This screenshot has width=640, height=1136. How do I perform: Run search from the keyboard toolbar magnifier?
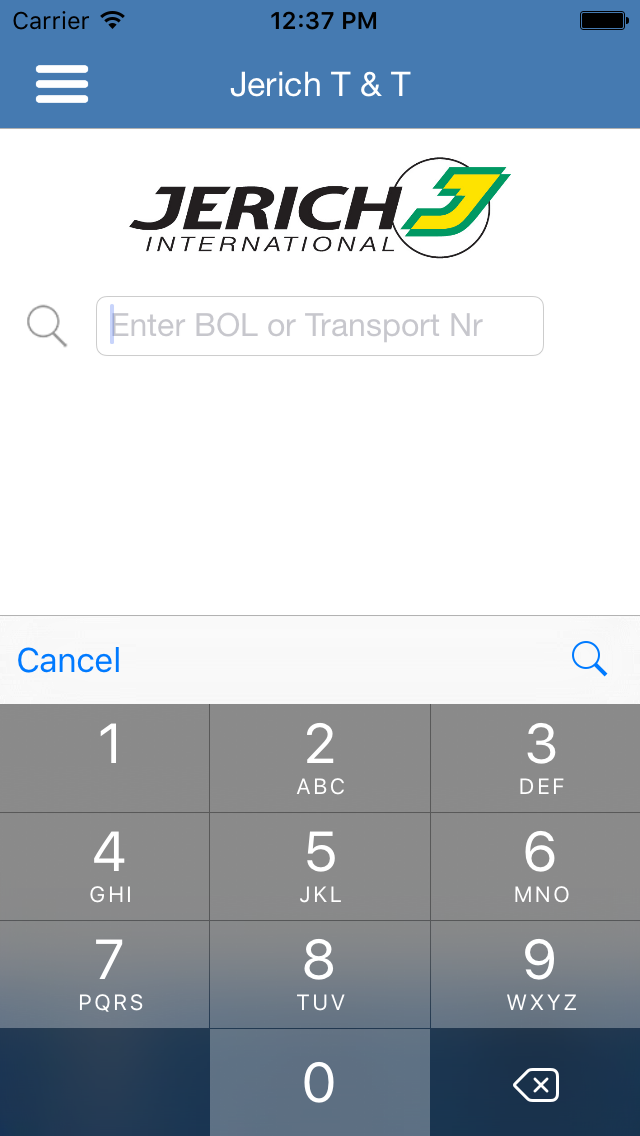[x=589, y=659]
